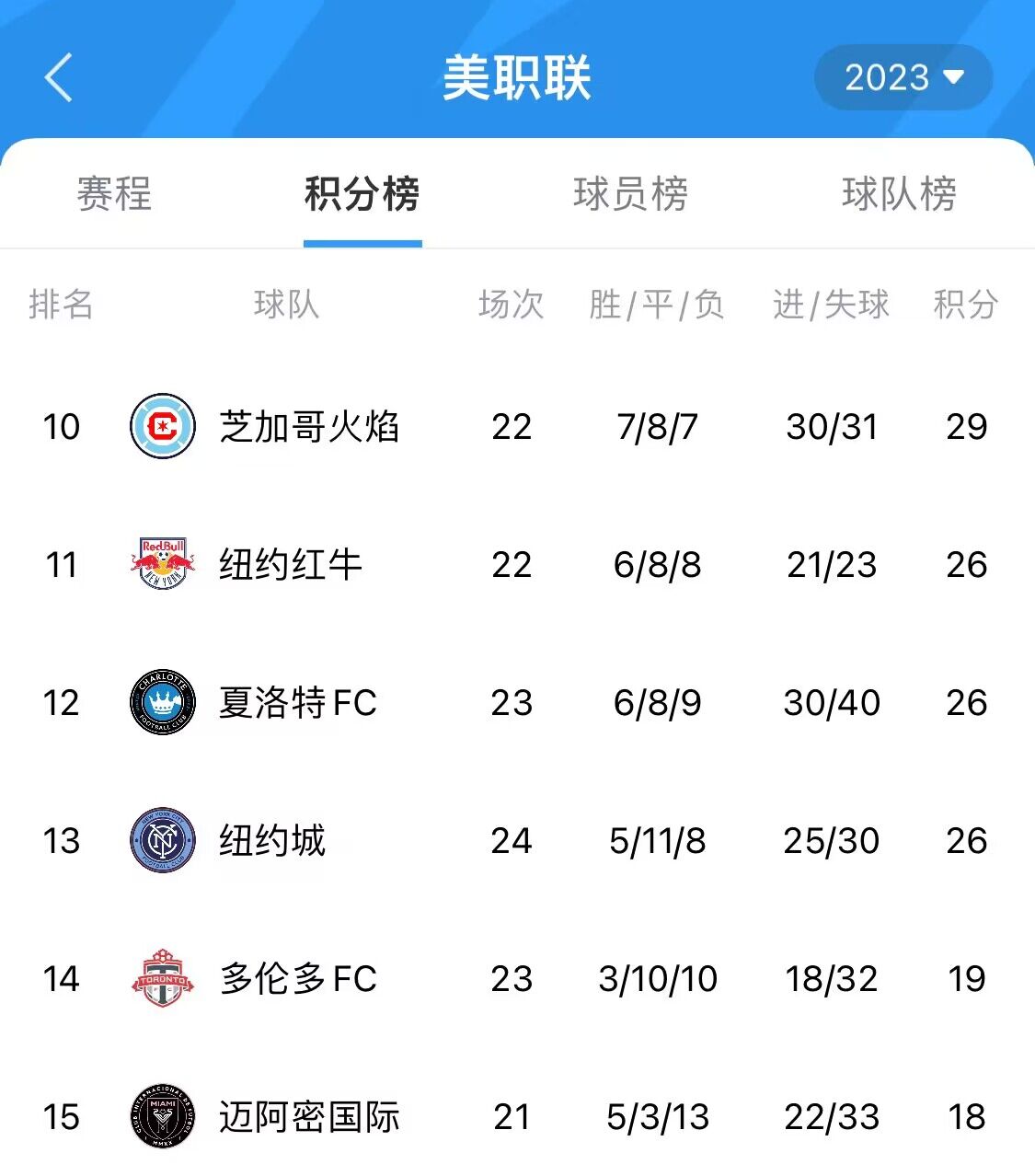The width and height of the screenshot is (1035, 1176).
Task: Go back using the top-left arrow
Action: point(59,77)
